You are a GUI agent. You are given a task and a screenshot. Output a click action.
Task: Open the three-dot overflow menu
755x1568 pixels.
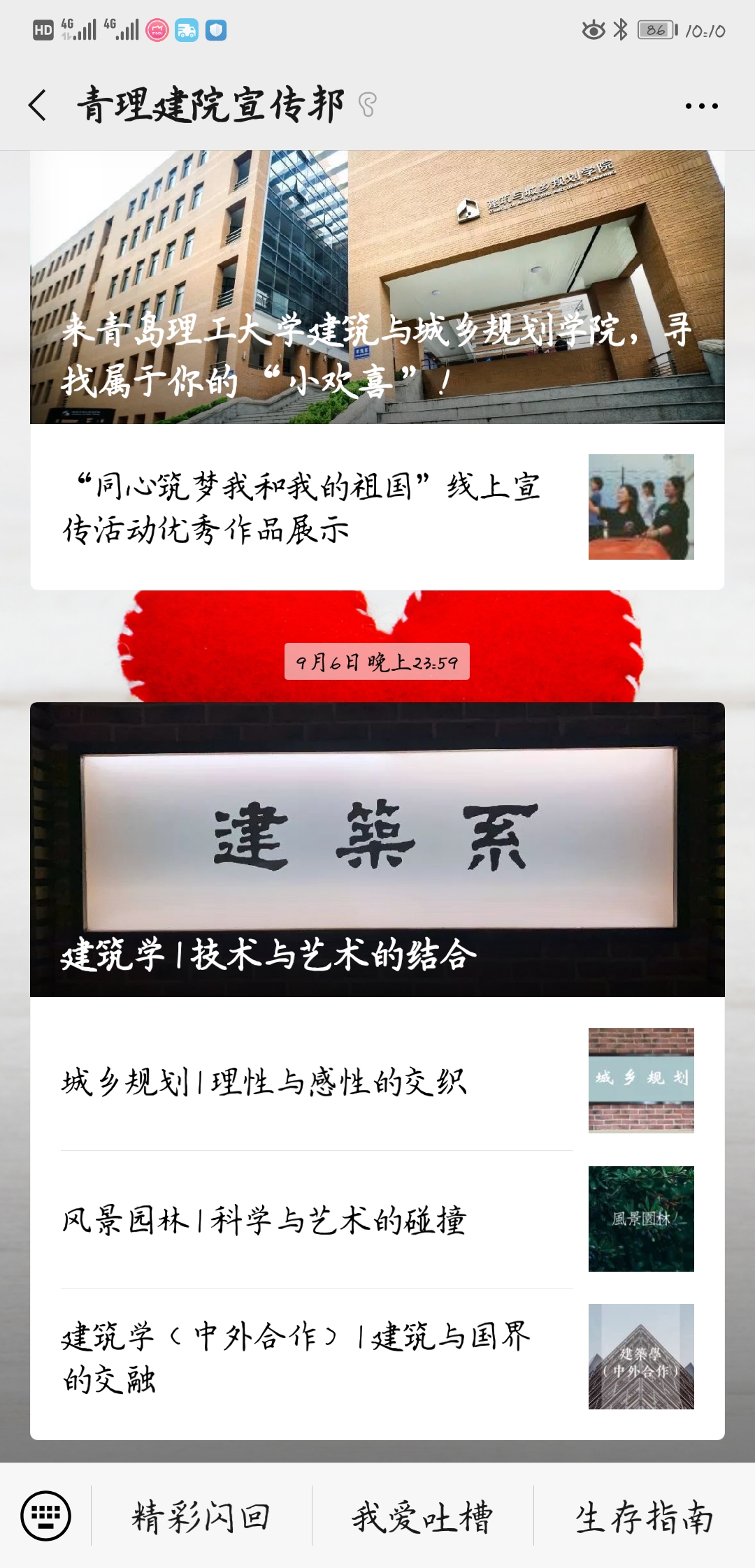701,106
